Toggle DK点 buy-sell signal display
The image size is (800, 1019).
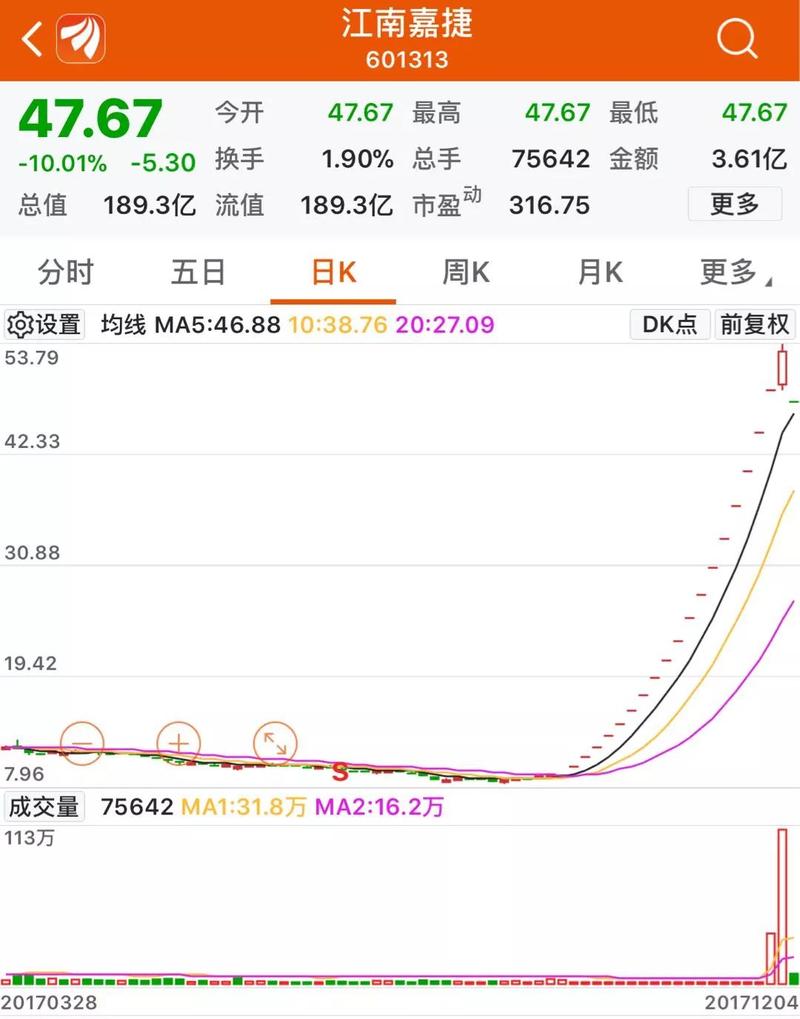point(669,324)
